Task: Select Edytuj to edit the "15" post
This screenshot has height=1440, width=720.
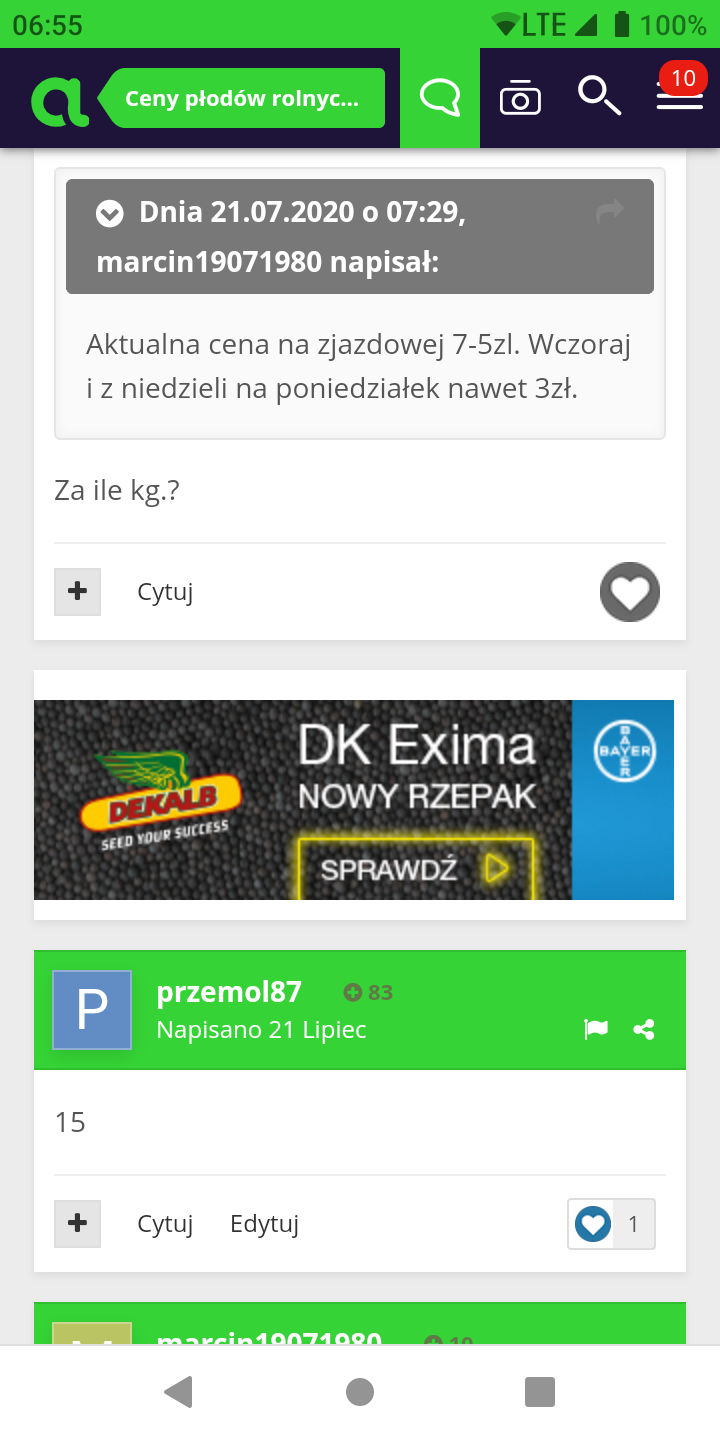Action: pyautogui.click(x=264, y=1224)
